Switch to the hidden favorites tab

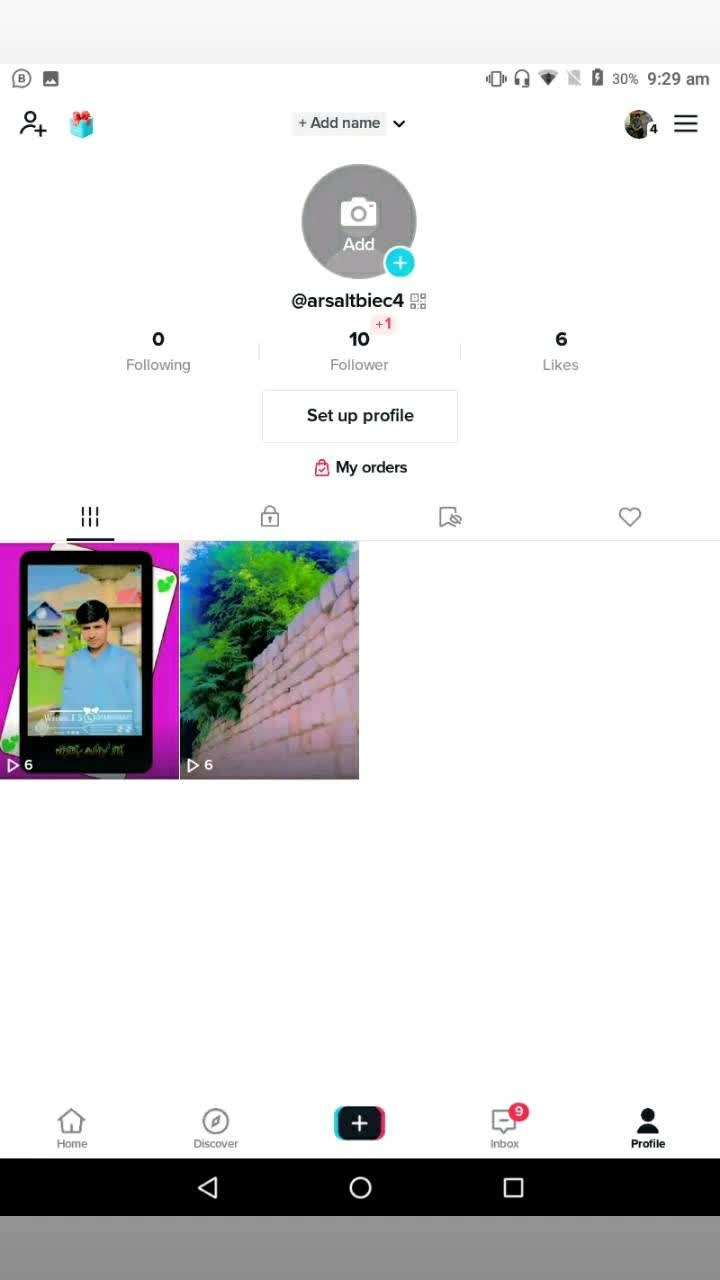[x=450, y=517]
